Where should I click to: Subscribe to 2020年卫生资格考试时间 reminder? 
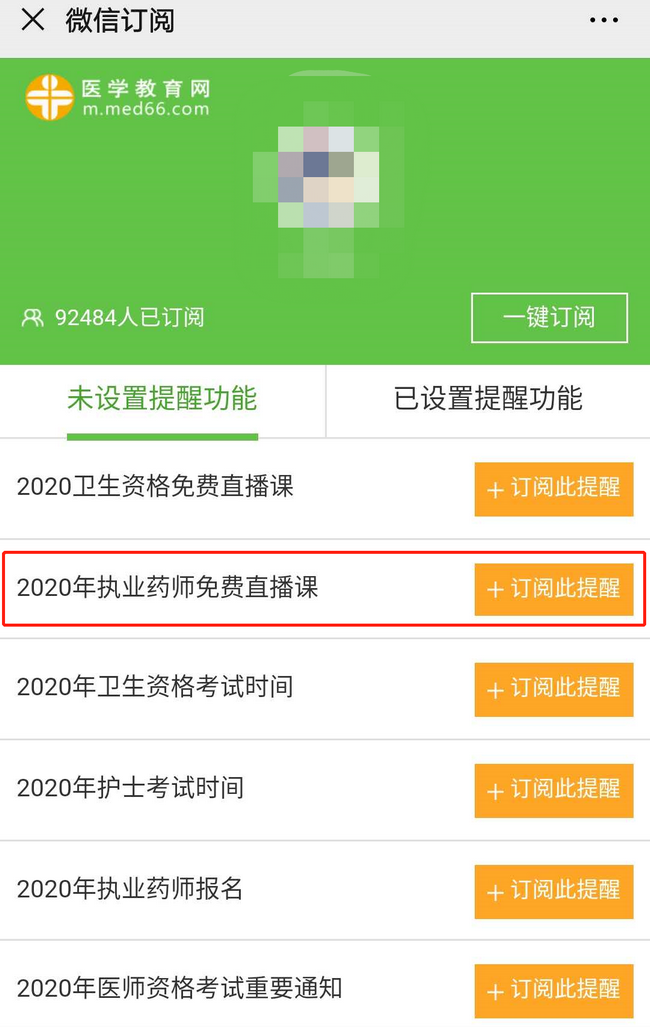[x=553, y=689]
